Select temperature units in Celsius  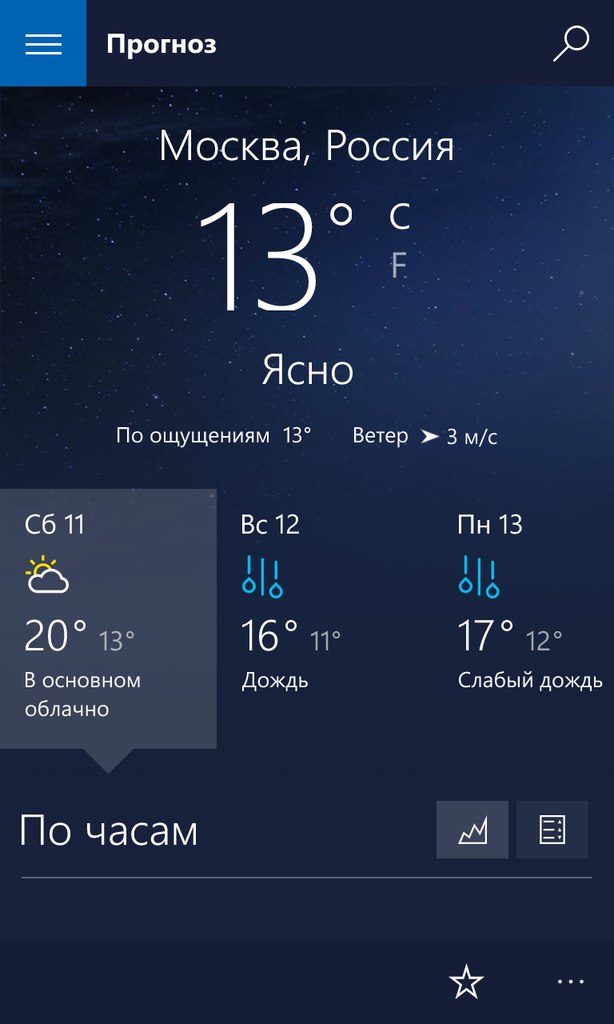[399, 214]
